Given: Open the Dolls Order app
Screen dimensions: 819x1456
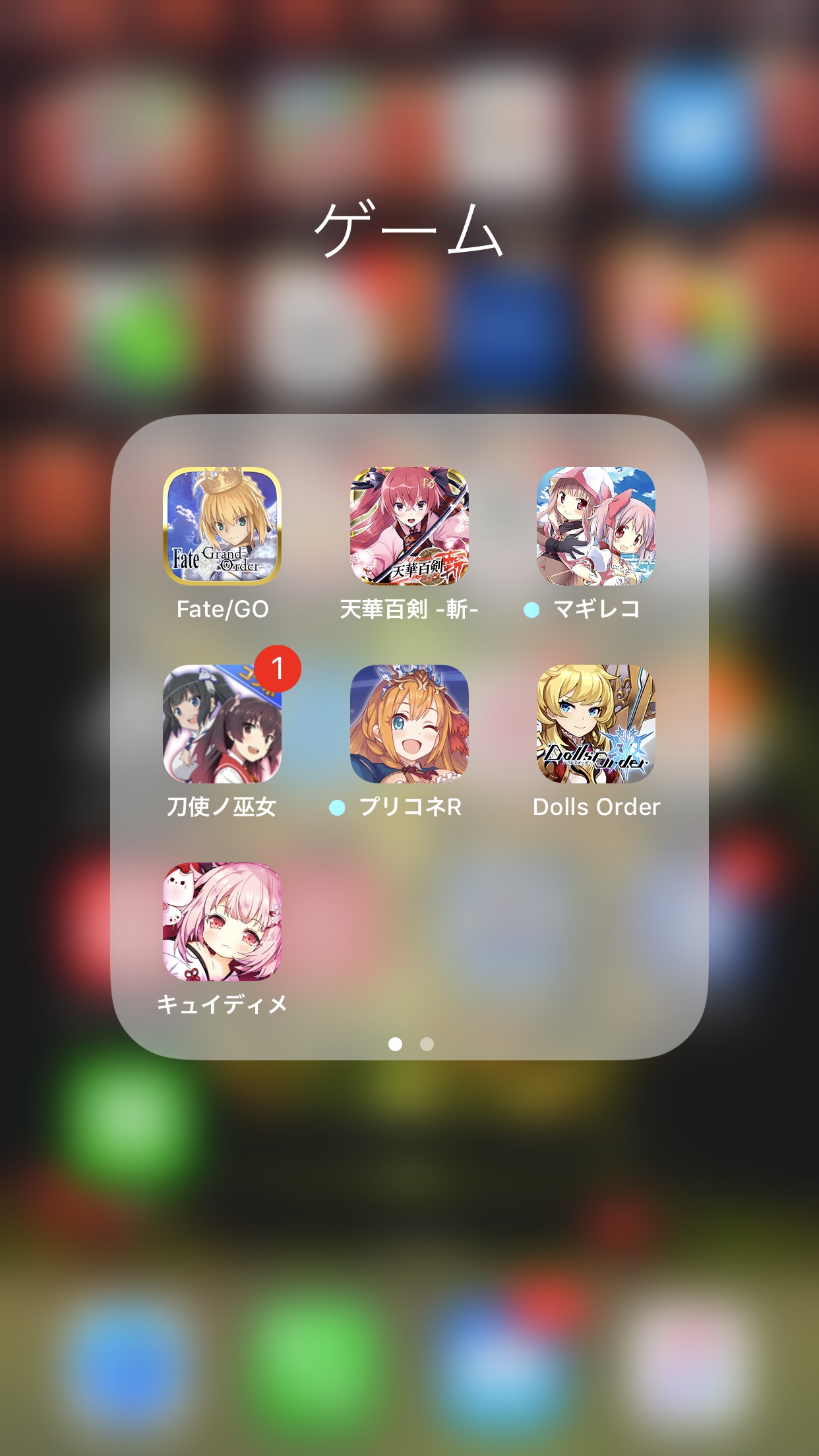Looking at the screenshot, I should tap(595, 723).
